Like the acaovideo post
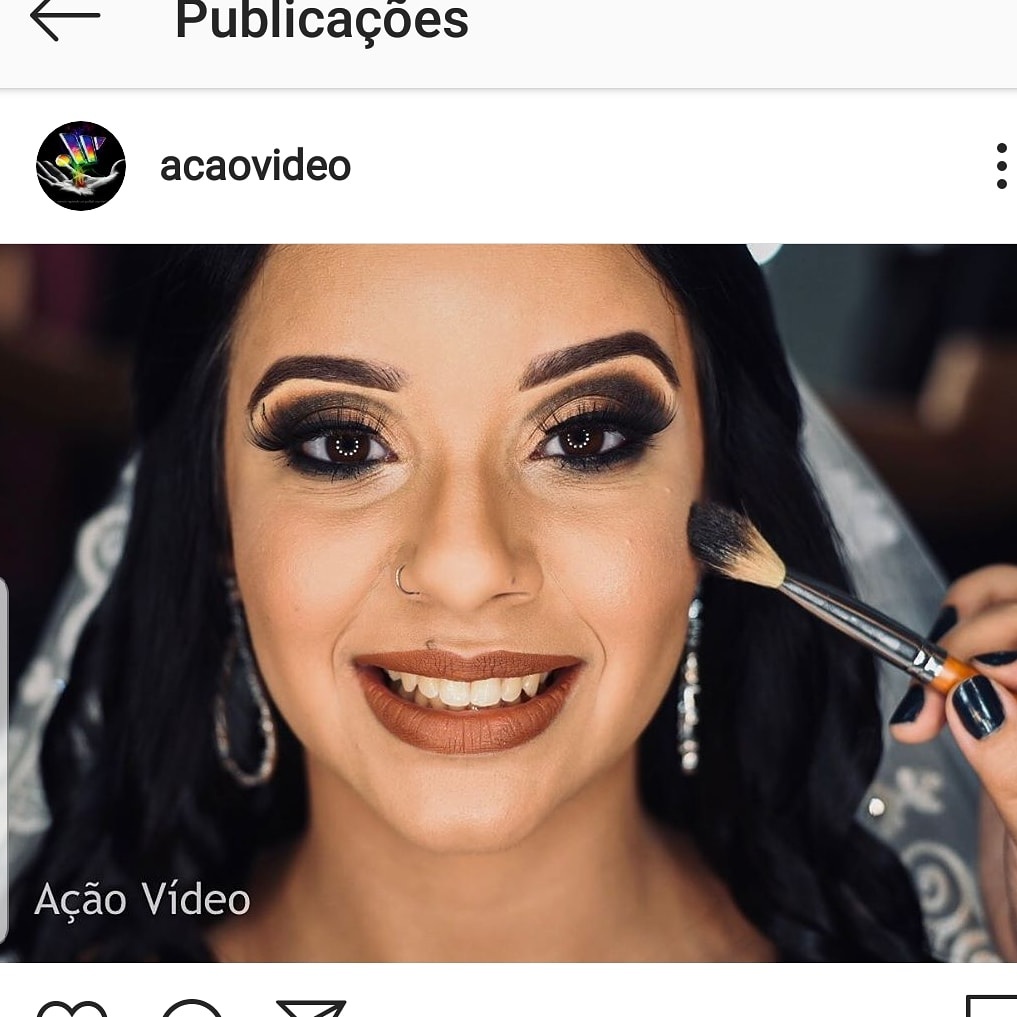This screenshot has width=1017, height=1017. click(72, 1008)
